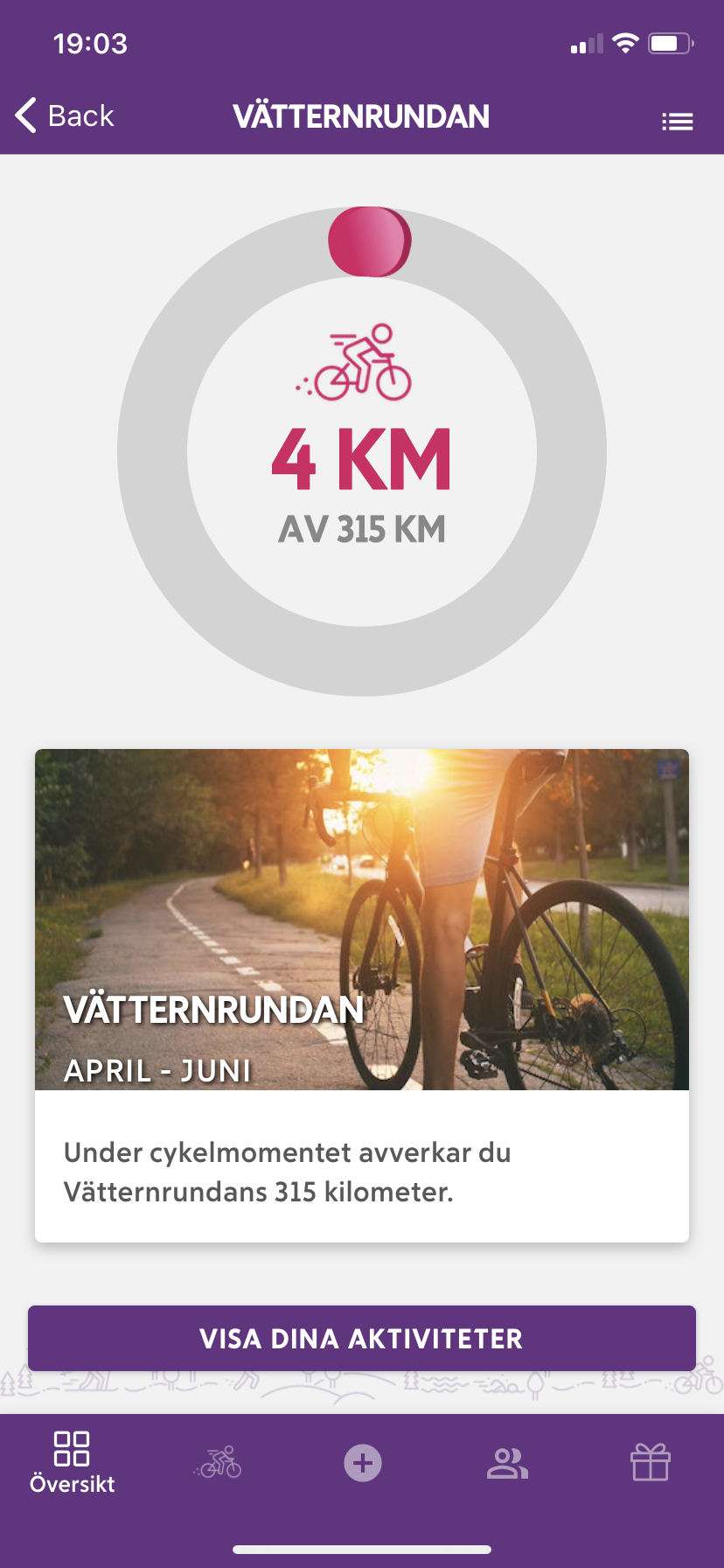Open the list menu icon
Image resolution: width=724 pixels, height=1568 pixels.
pyautogui.click(x=677, y=122)
